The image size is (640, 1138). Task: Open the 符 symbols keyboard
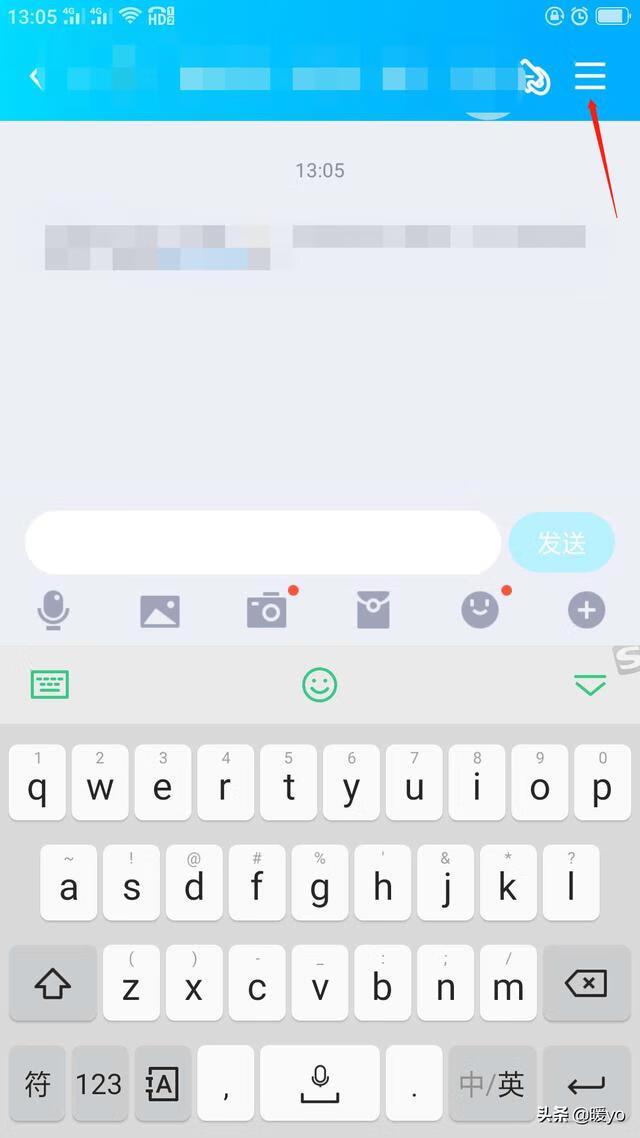(38, 1084)
